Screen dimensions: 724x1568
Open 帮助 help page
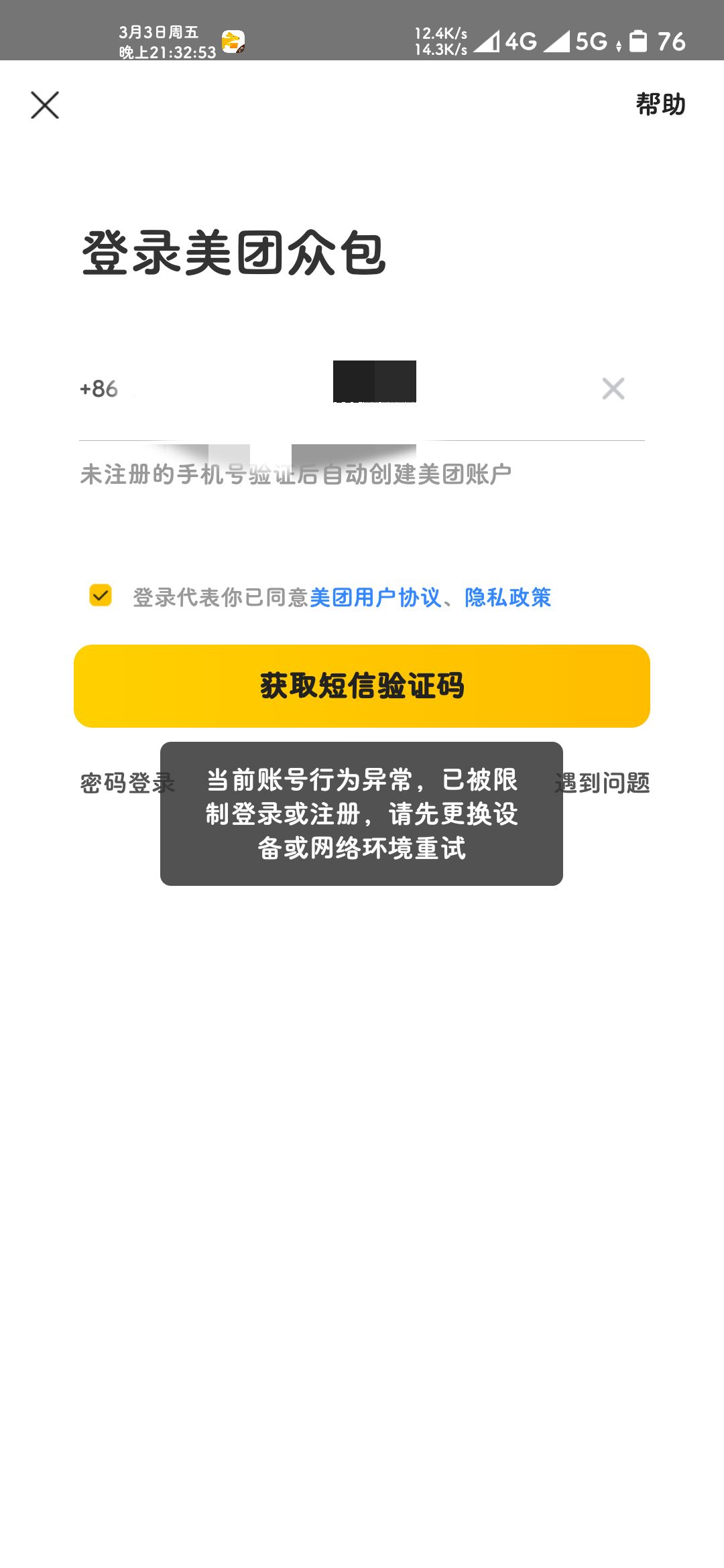click(660, 105)
